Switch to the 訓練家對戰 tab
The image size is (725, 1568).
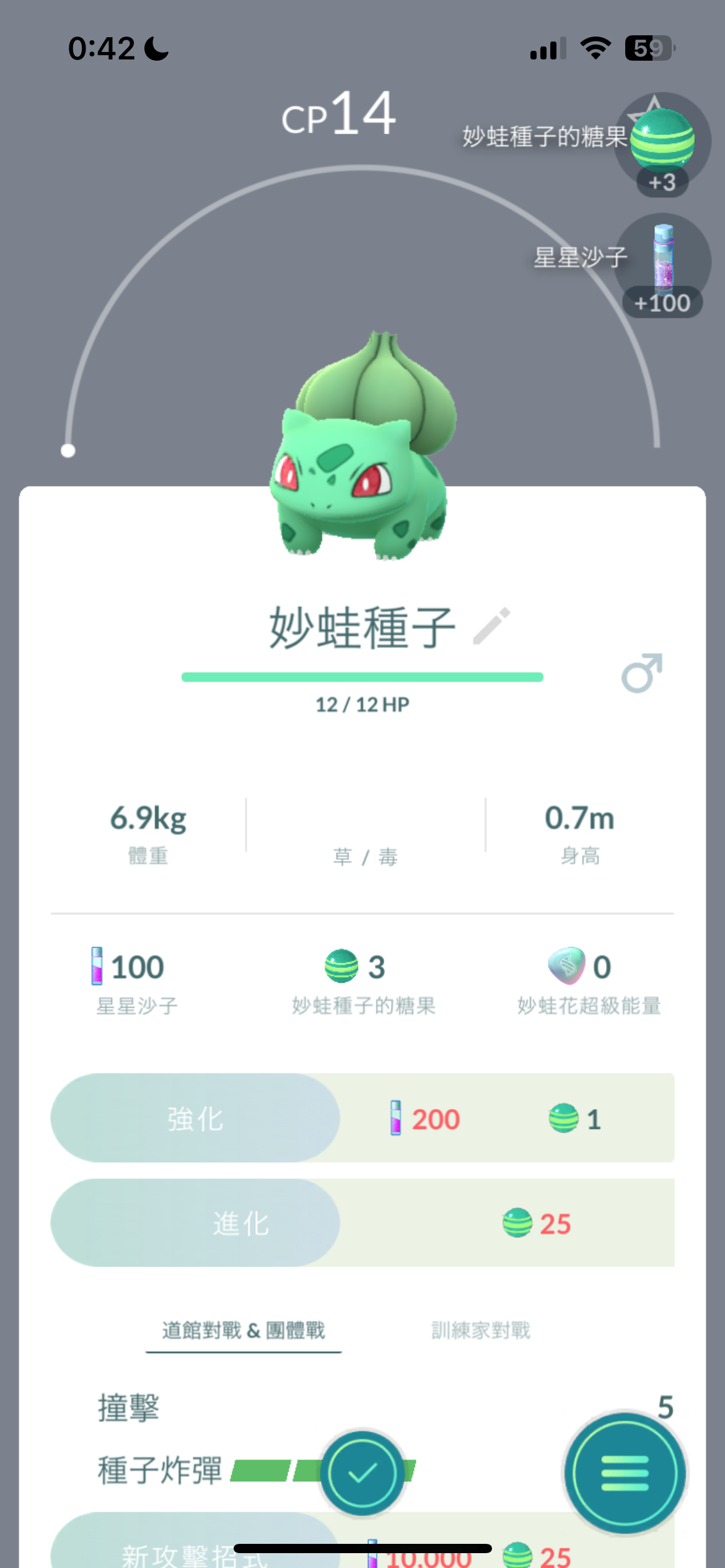pyautogui.click(x=481, y=1330)
